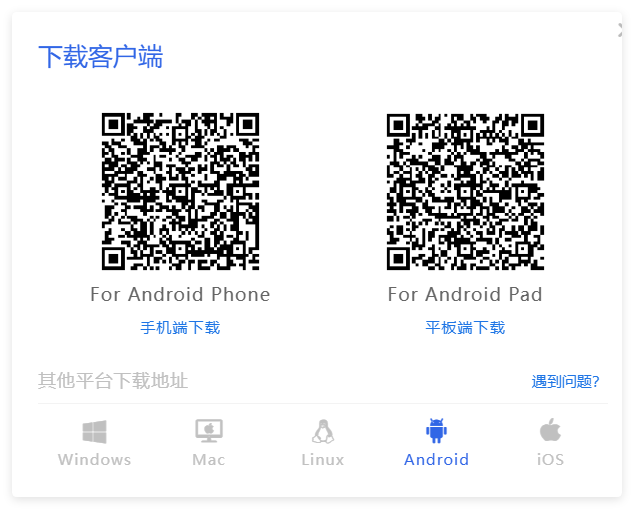This screenshot has height=509, width=634.
Task: Open the 遇到问题? help link
Action: [x=565, y=382]
